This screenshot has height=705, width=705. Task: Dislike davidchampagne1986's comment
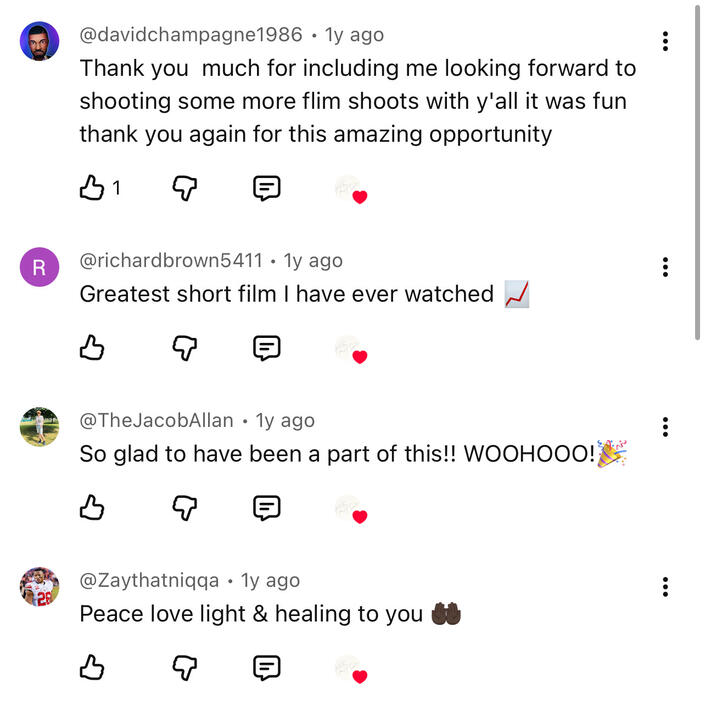point(185,187)
